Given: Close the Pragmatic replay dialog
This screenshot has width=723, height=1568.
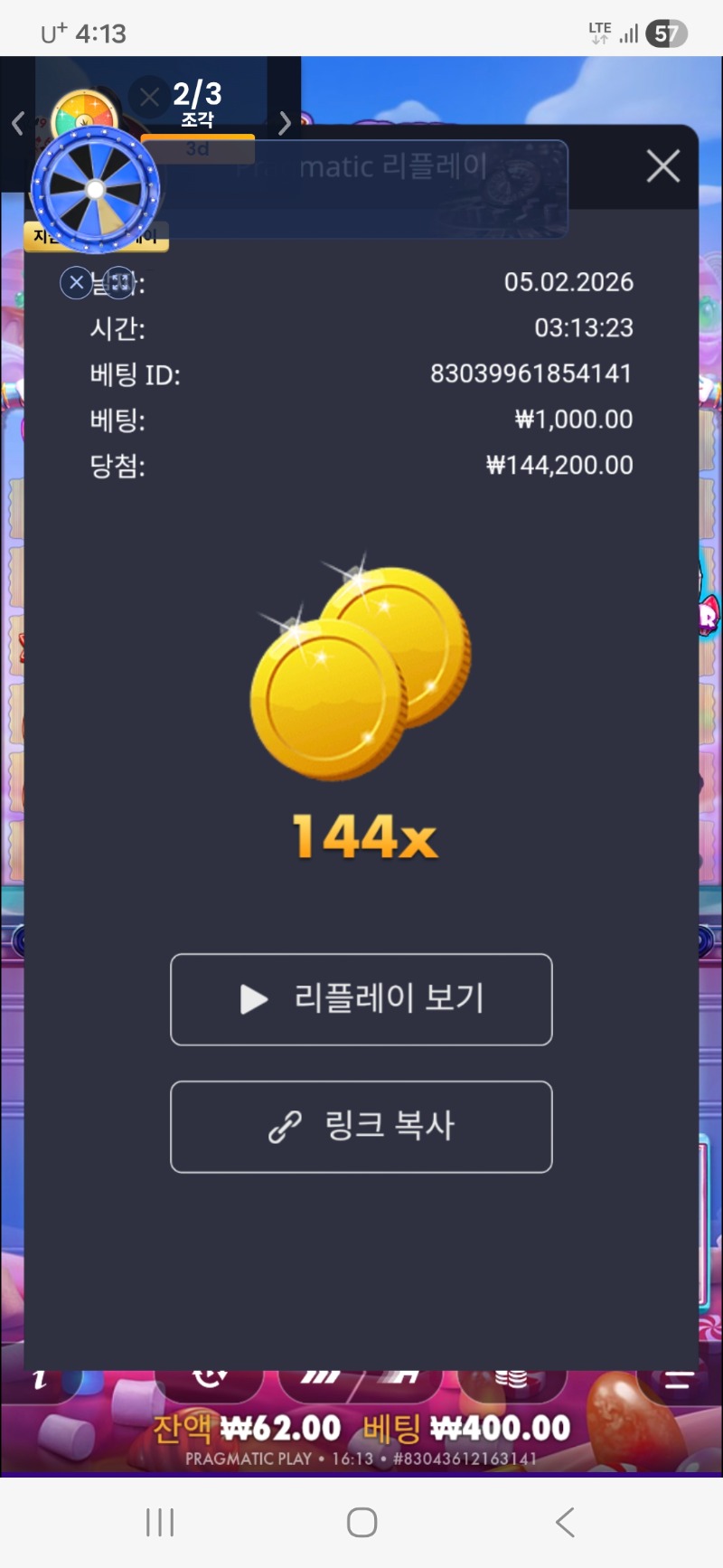Looking at the screenshot, I should [x=662, y=166].
